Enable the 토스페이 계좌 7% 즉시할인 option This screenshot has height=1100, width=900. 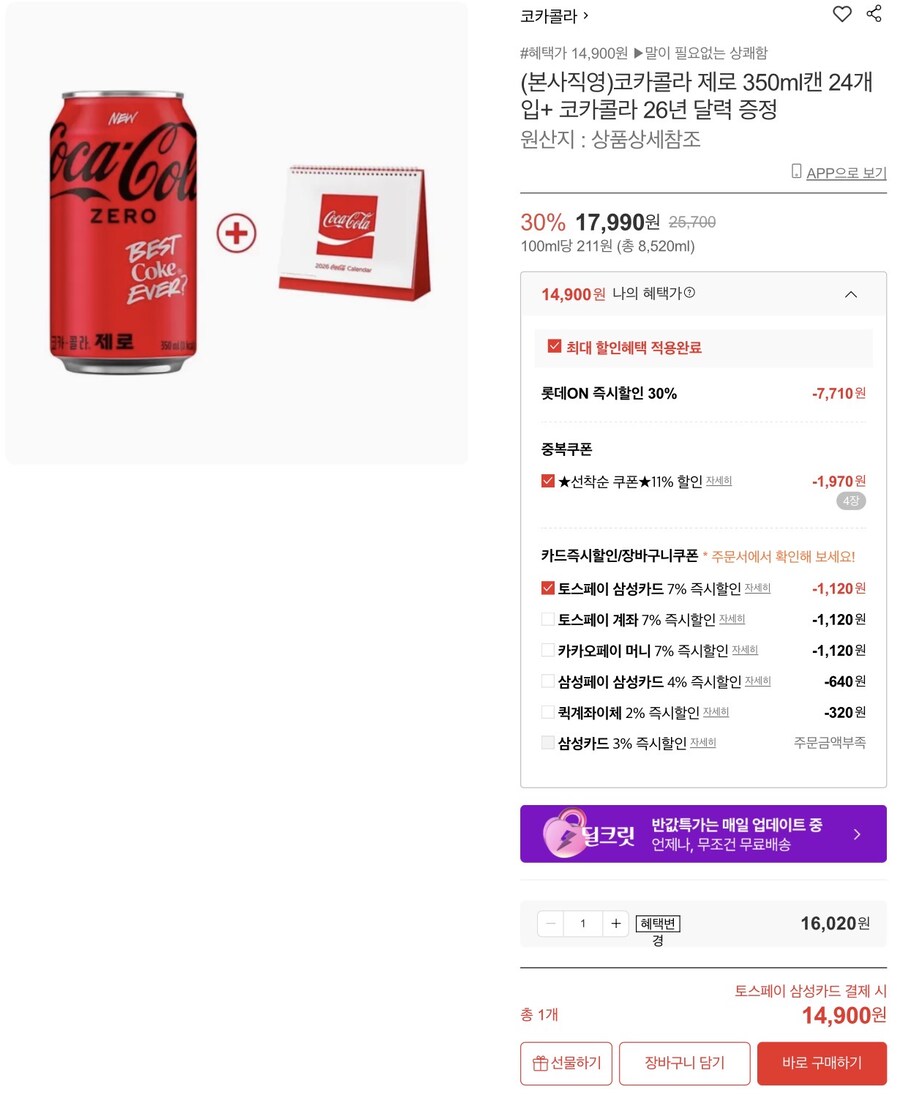tap(548, 620)
